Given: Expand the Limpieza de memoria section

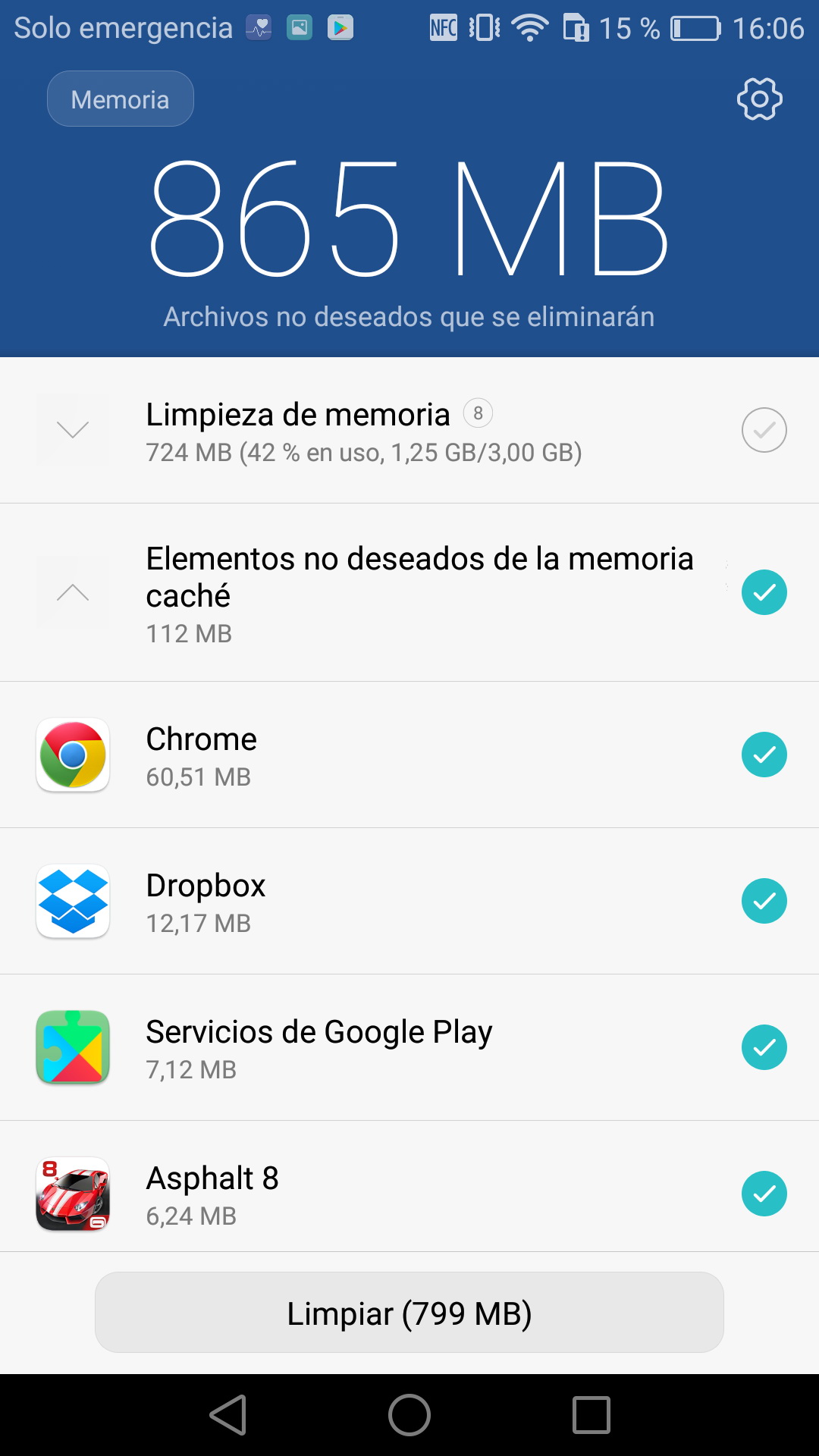Looking at the screenshot, I should pos(73,430).
